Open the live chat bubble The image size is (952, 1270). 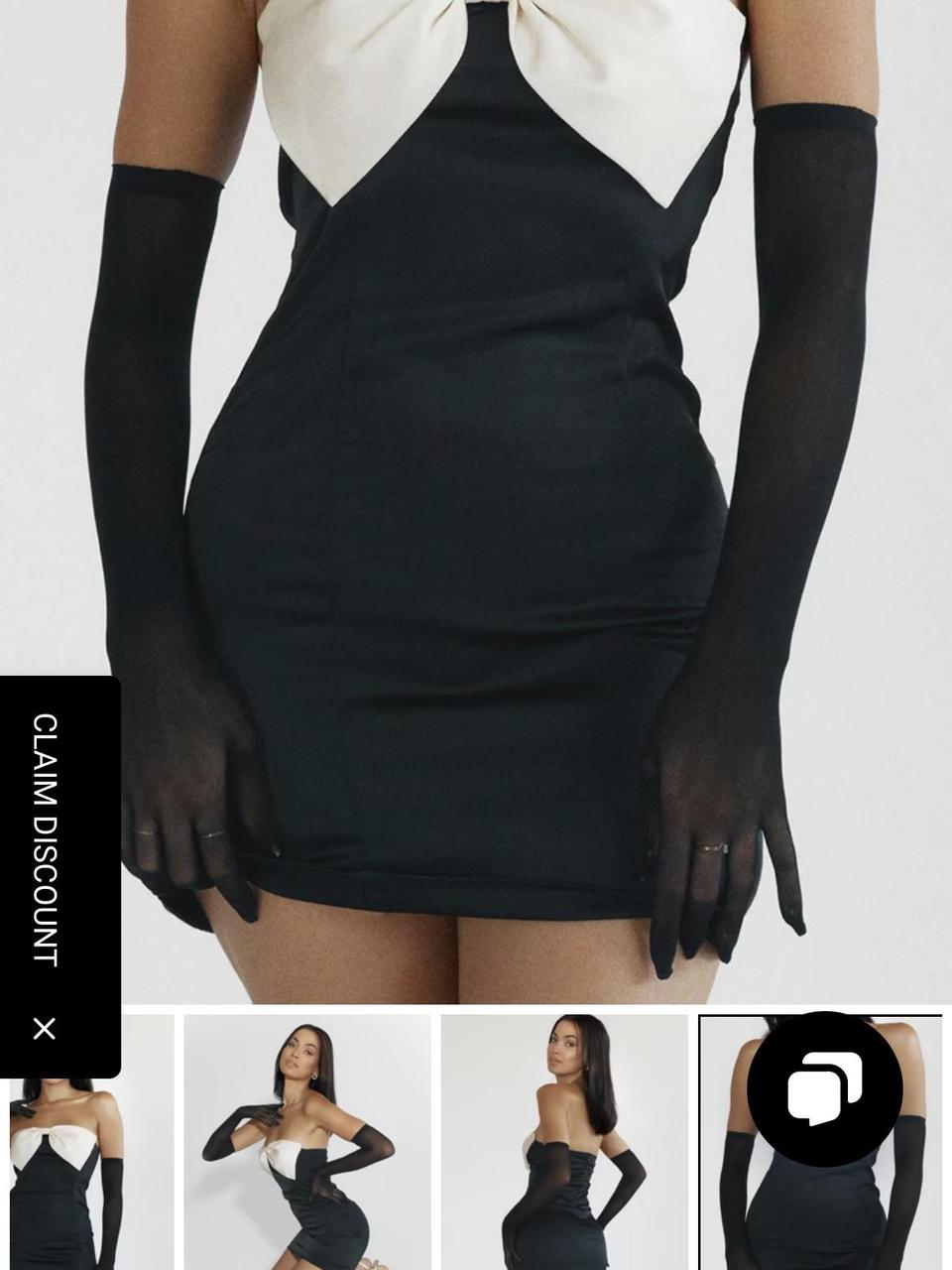[824, 1088]
